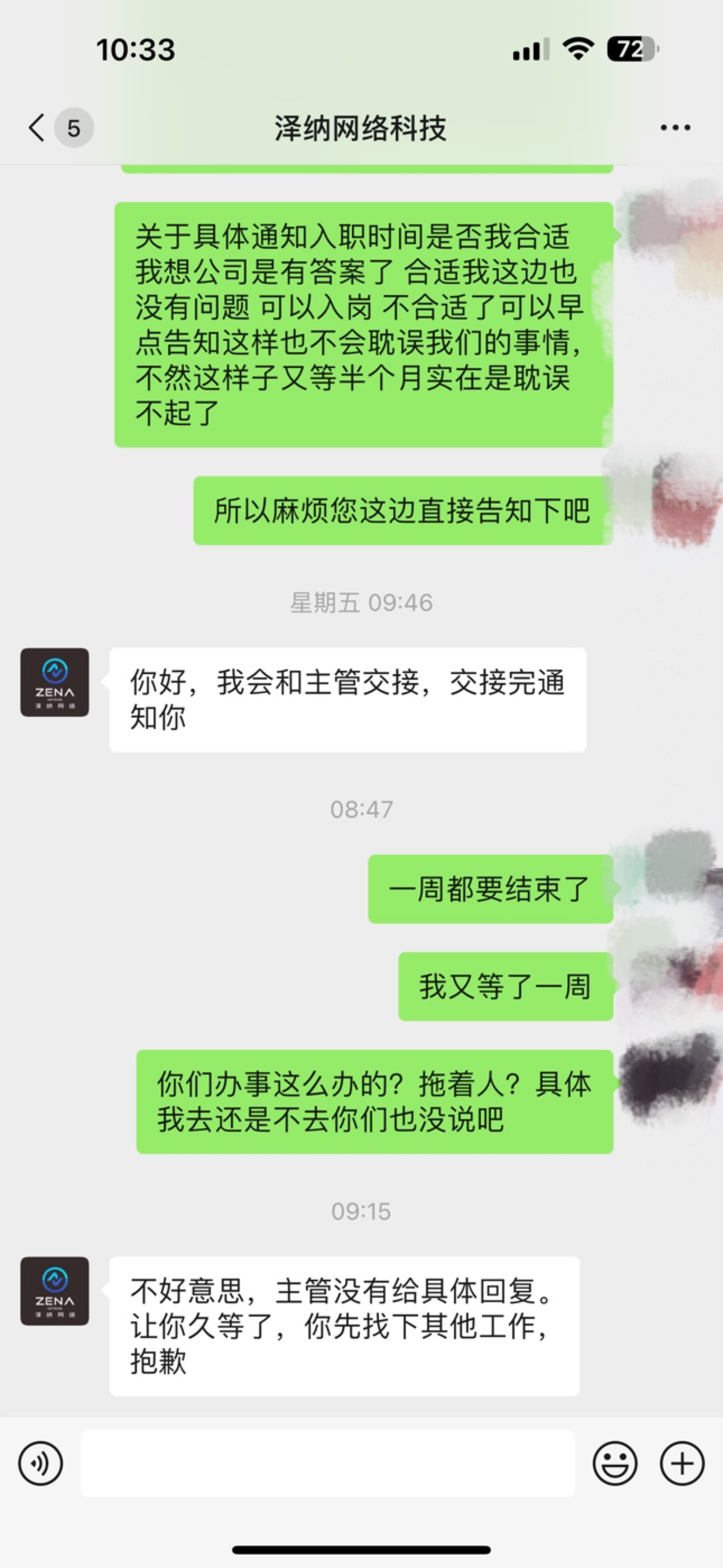This screenshot has width=723, height=1568.
Task: Open the emoji sticker panel
Action: click(615, 1463)
